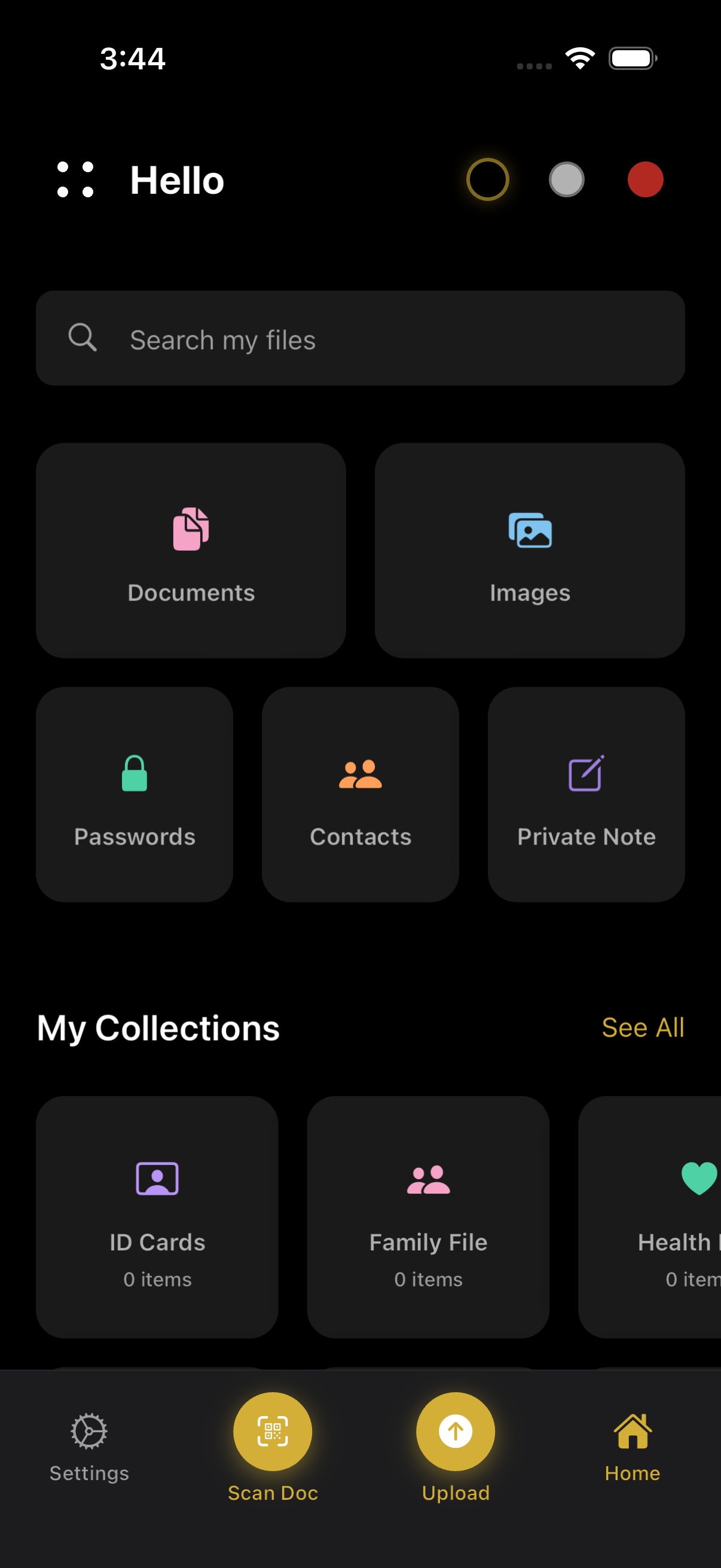Screen dimensions: 721x1568
Task: Select the red theme circle
Action: coord(645,179)
